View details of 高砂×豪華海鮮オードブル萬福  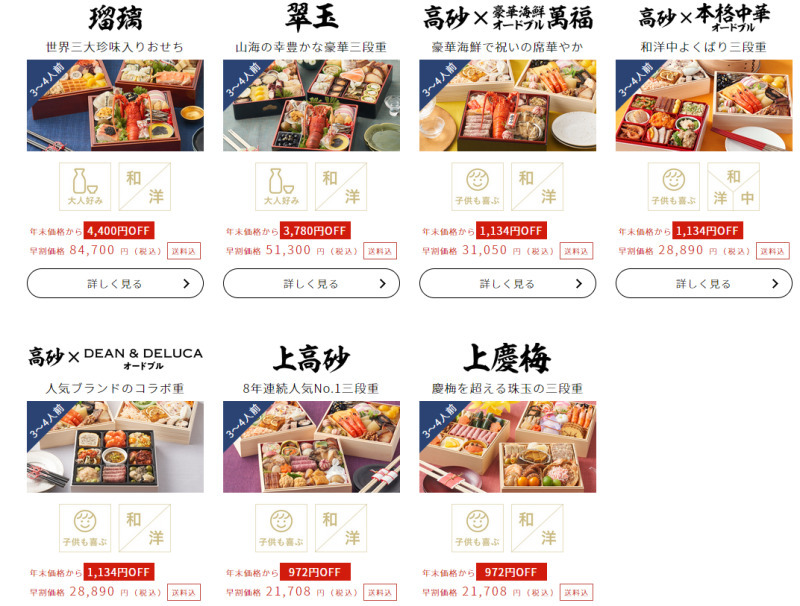(x=507, y=283)
